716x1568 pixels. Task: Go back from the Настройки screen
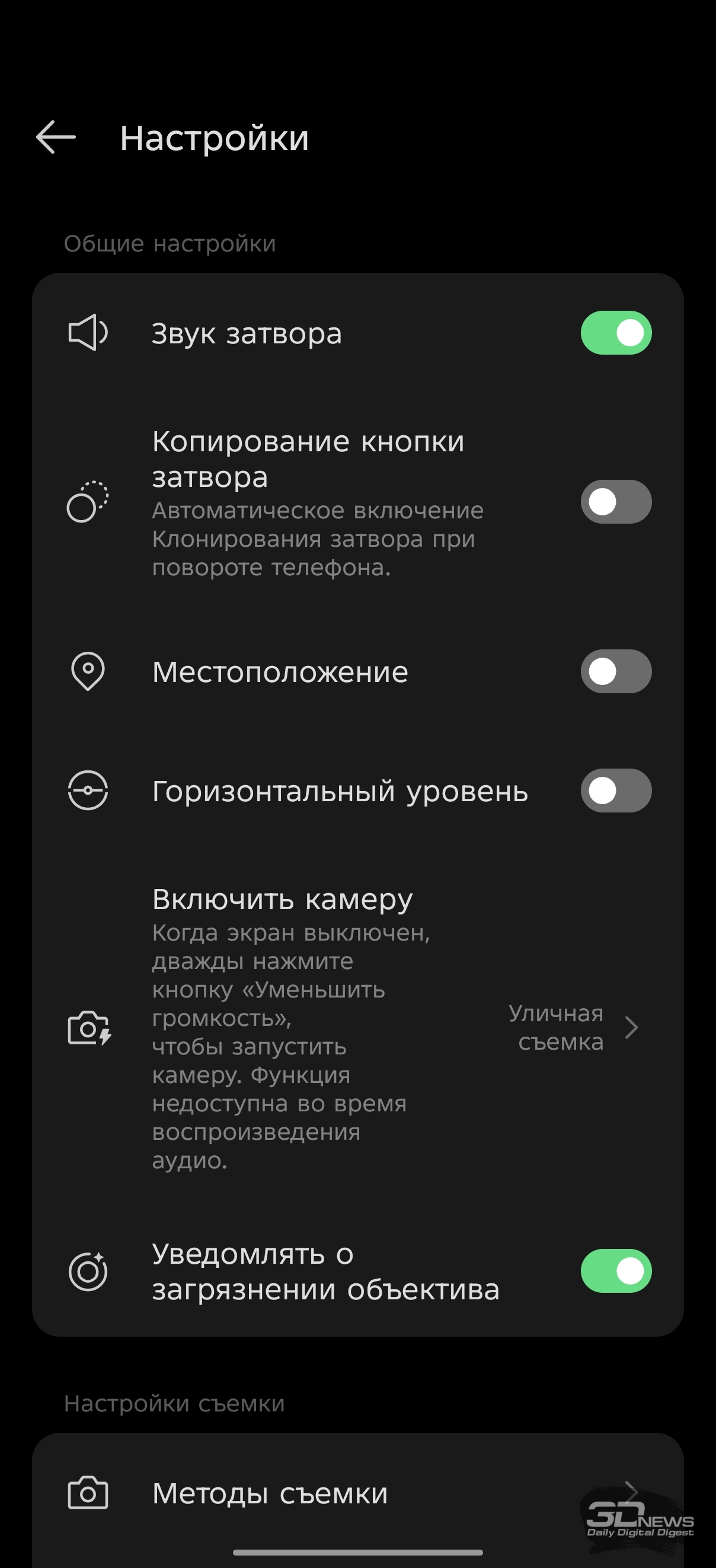[56, 137]
